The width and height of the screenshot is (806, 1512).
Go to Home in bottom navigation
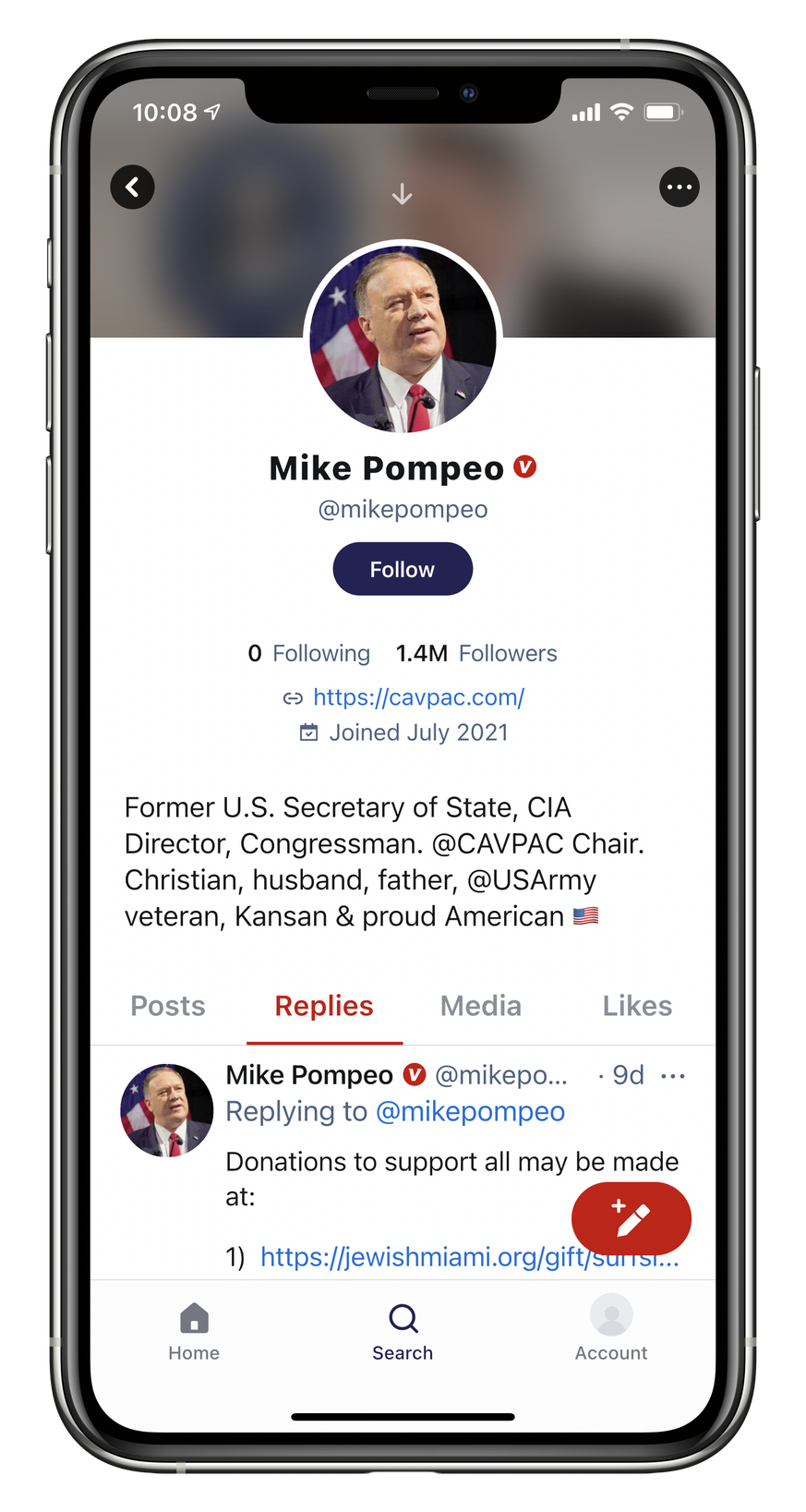194,1330
